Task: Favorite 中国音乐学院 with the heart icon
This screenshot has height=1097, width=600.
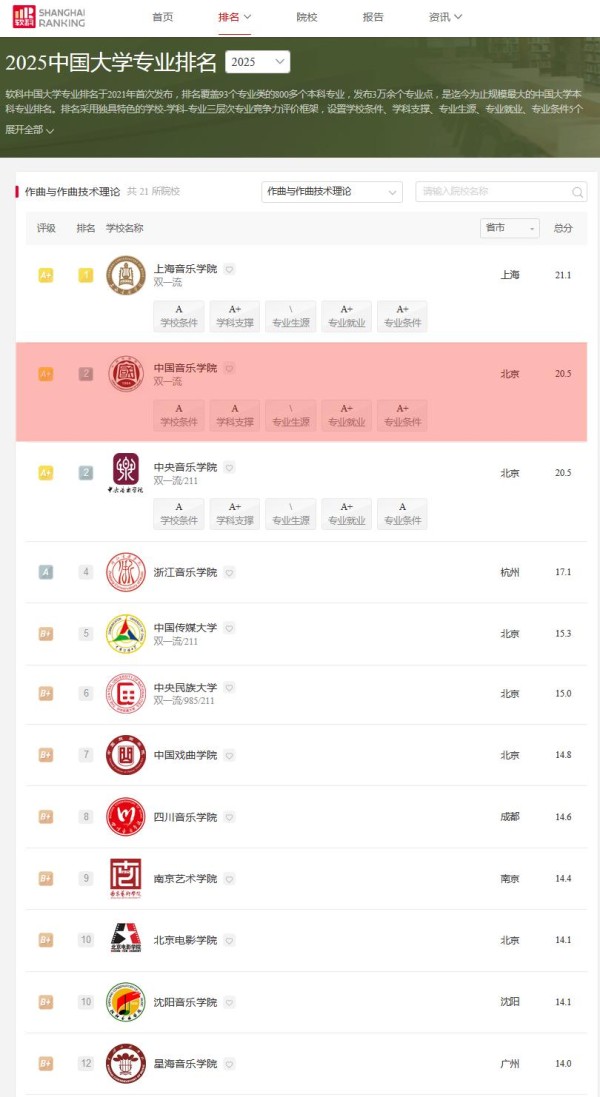Action: point(229,368)
